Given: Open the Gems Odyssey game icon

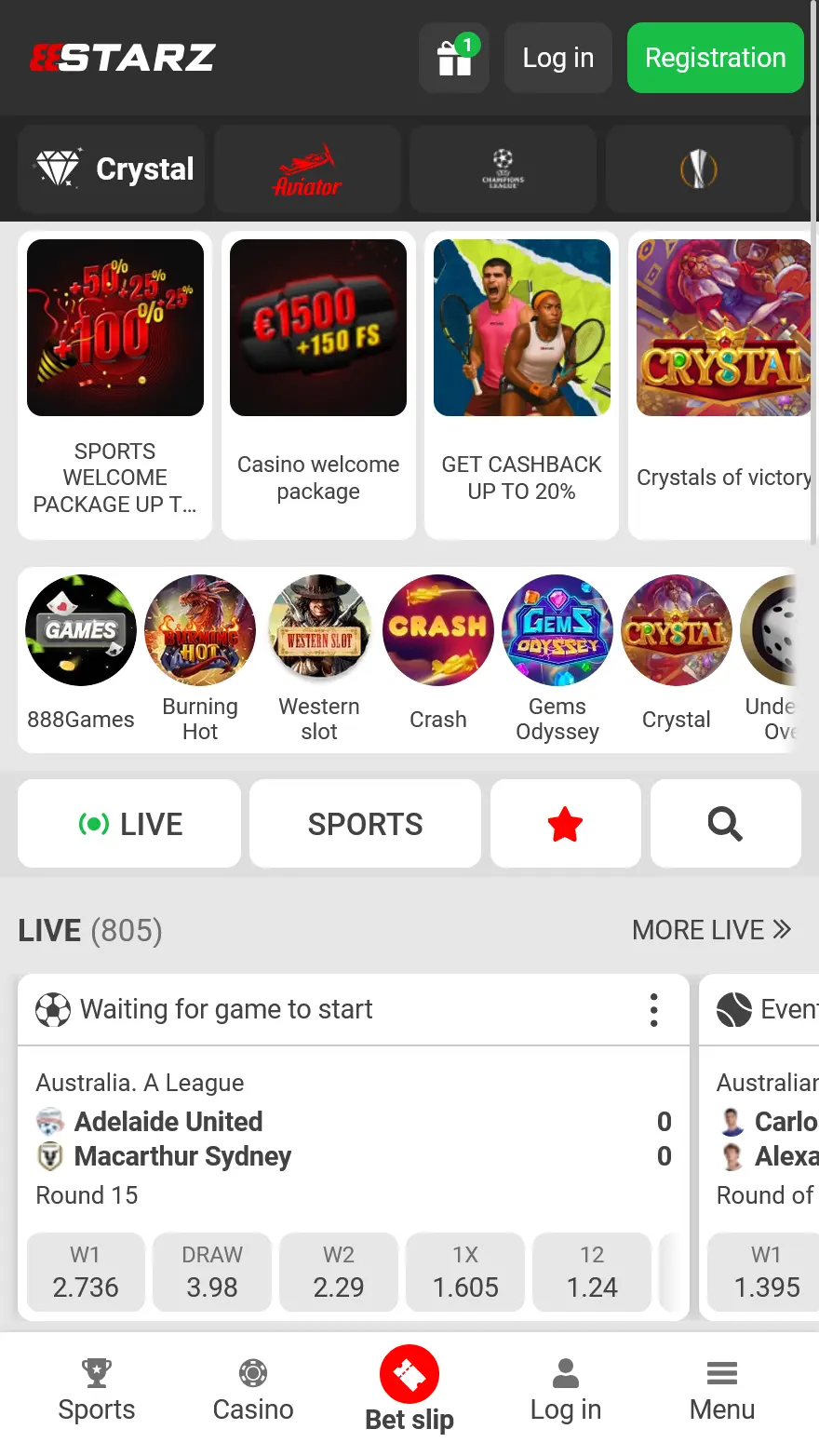Looking at the screenshot, I should click(x=557, y=629).
